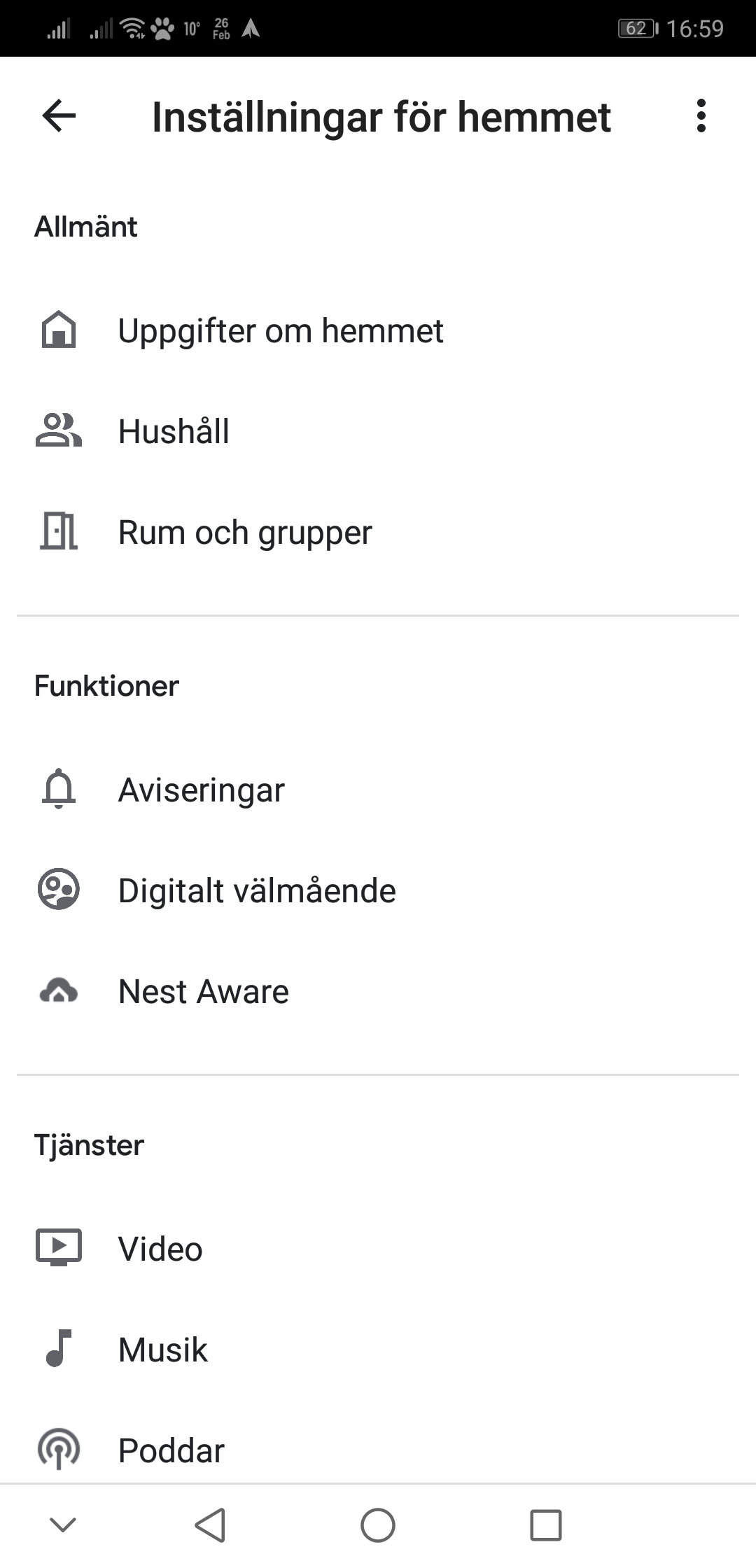Open the Hushåll settings

174,431
